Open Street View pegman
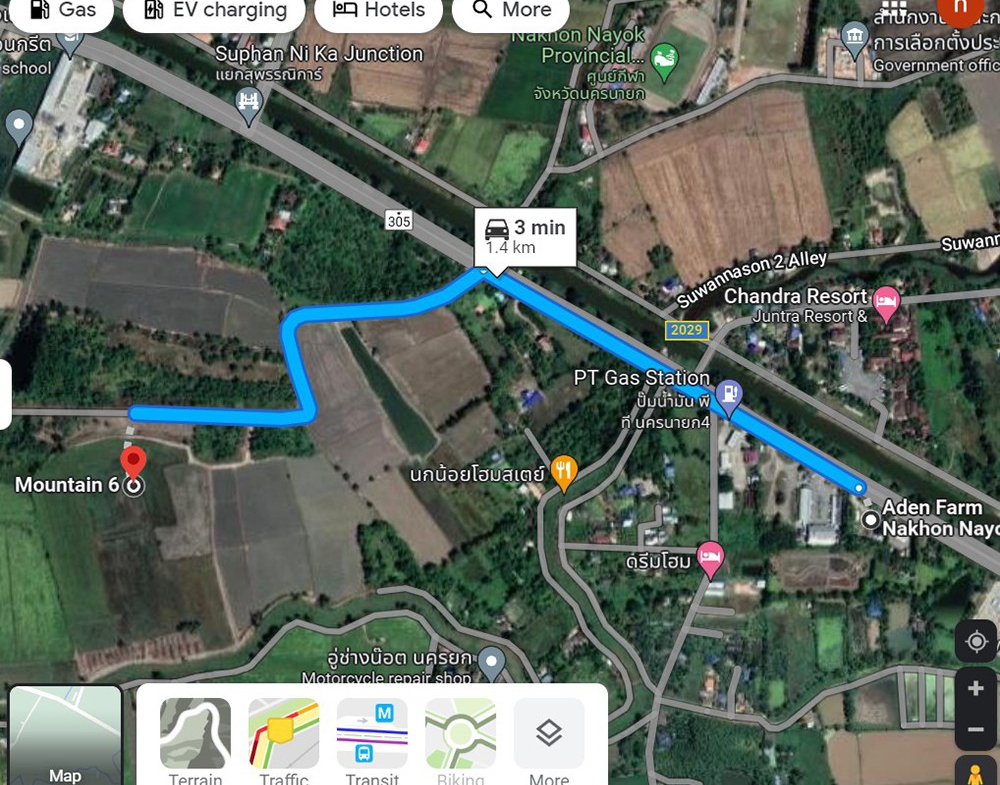Screen dimensions: 1000x785 pos(976,772)
